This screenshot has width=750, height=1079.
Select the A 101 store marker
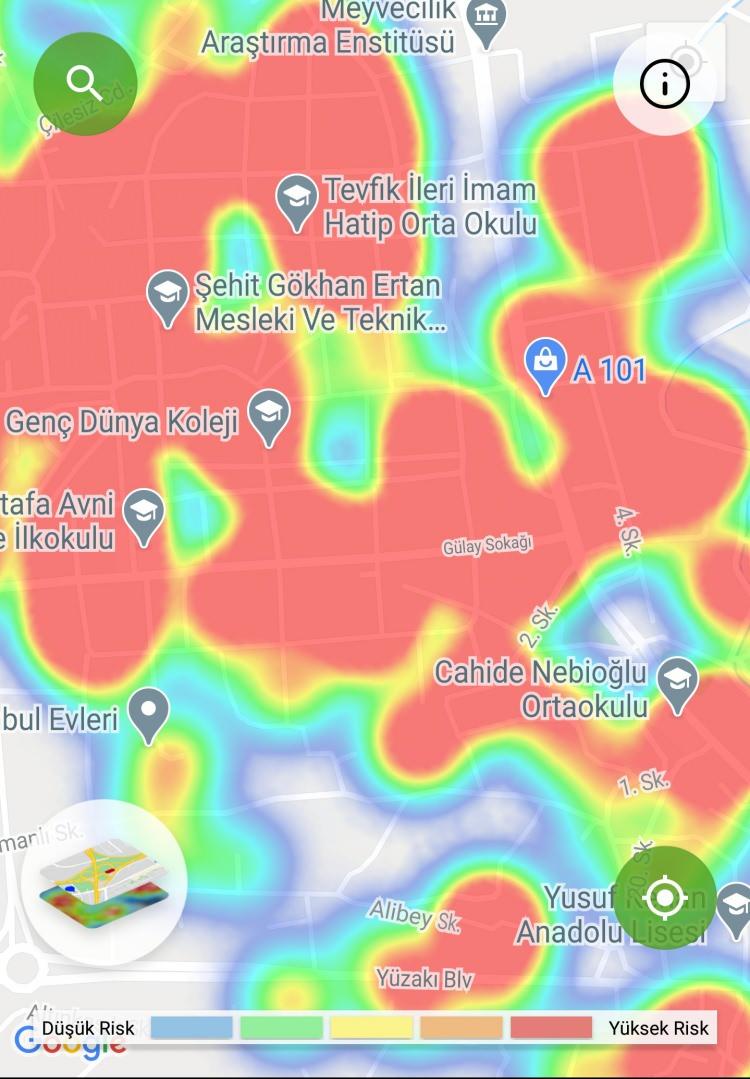(x=545, y=365)
